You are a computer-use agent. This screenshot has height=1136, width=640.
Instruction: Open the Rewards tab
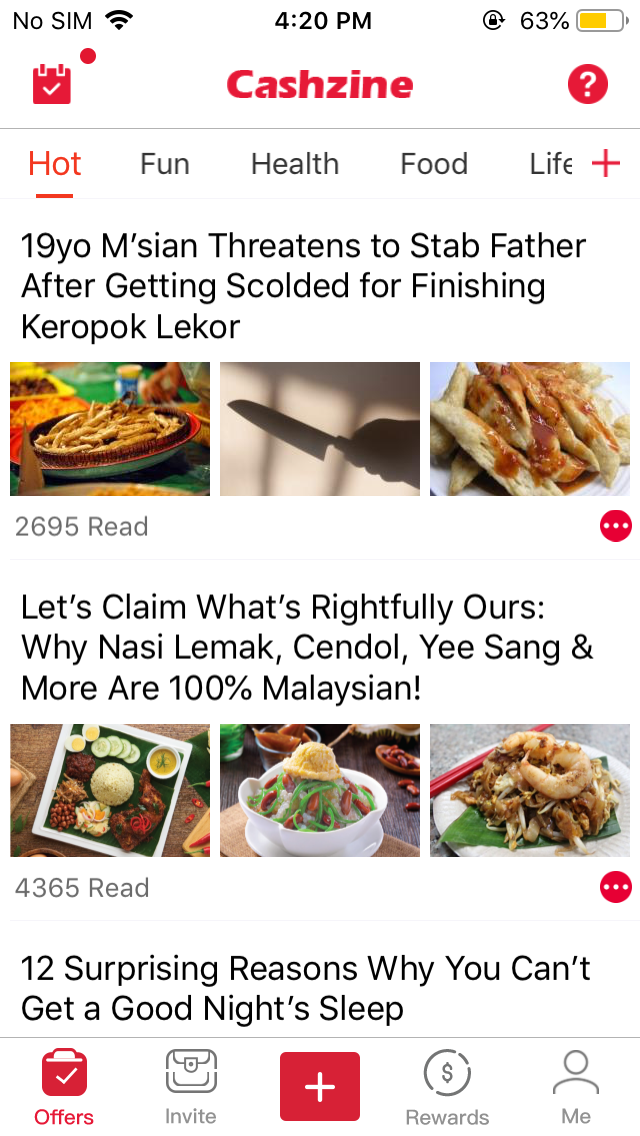click(447, 1088)
